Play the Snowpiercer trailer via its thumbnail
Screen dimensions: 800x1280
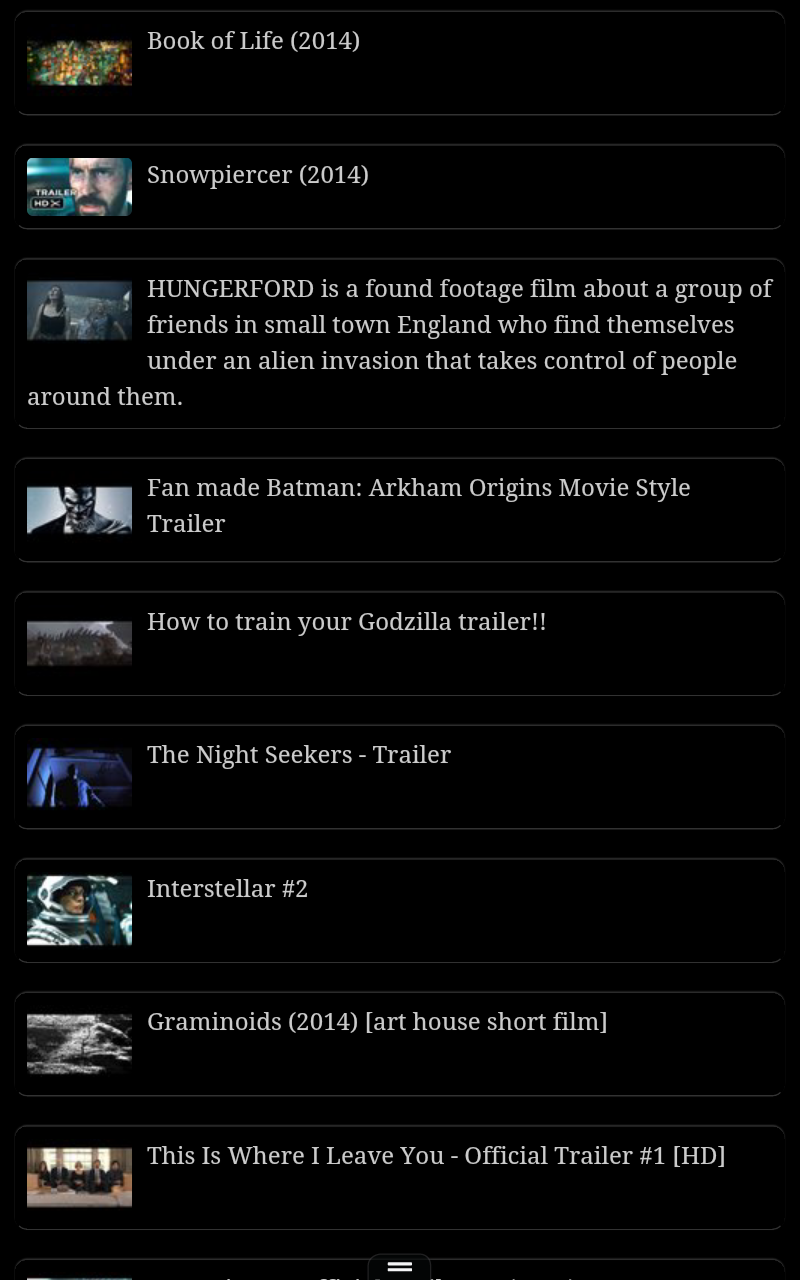click(x=79, y=186)
